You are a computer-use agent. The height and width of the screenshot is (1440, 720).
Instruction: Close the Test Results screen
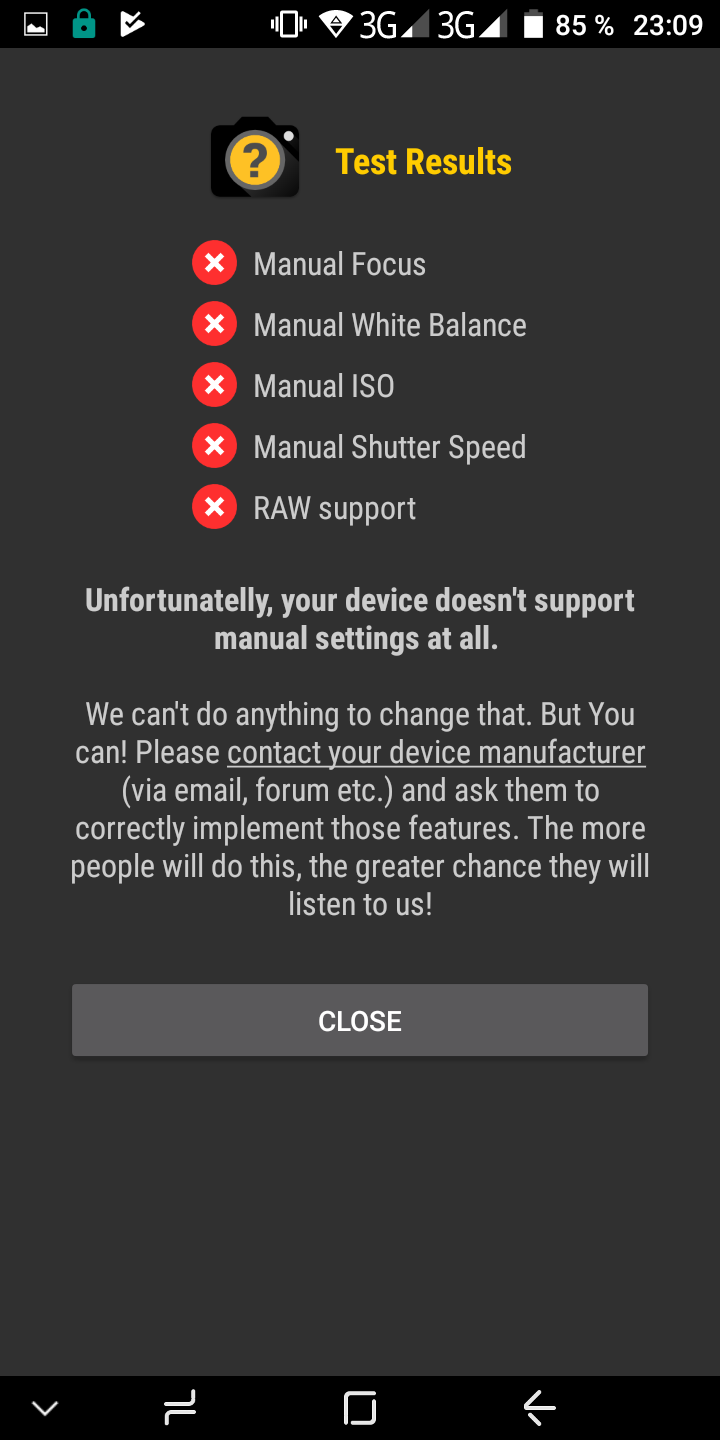360,1020
